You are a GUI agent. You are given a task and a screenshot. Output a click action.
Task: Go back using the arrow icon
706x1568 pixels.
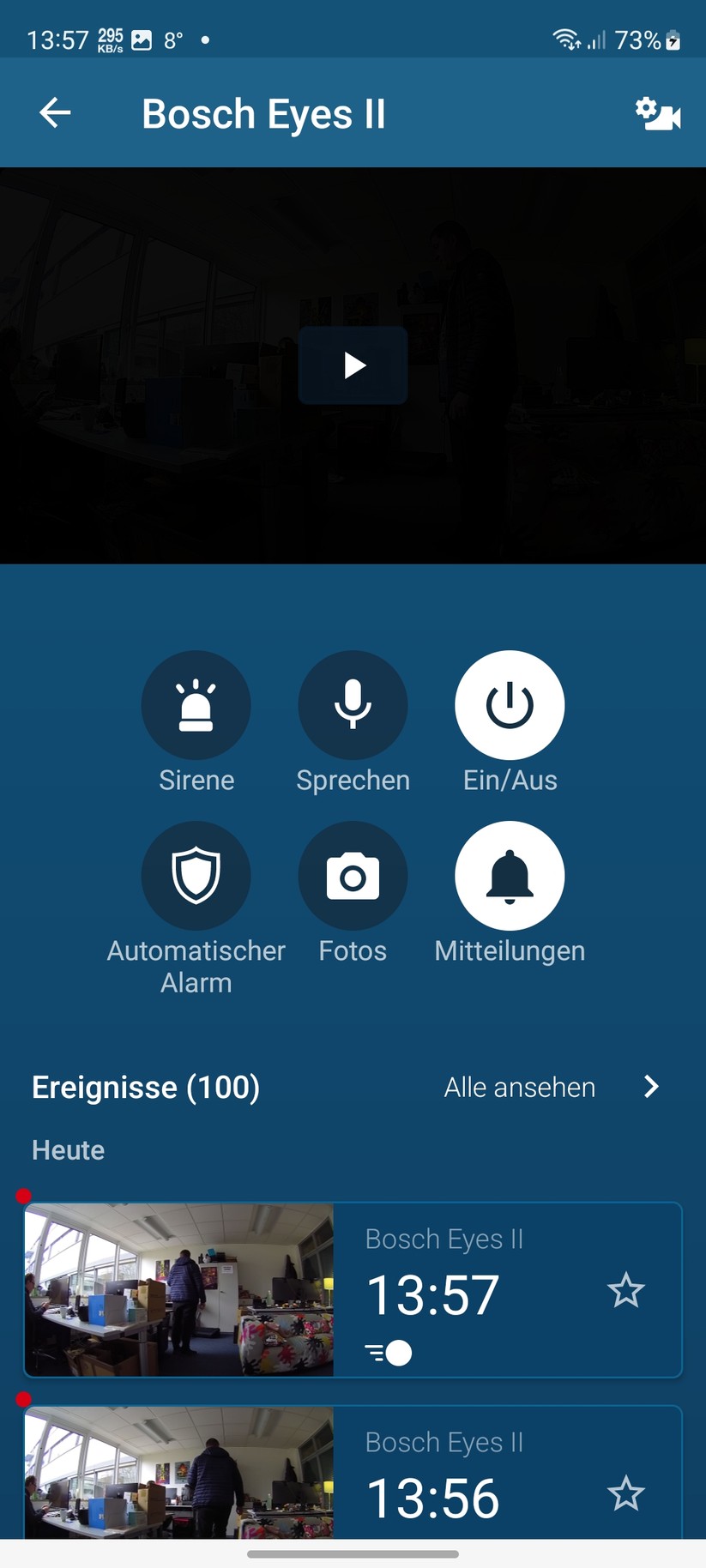coord(54,112)
